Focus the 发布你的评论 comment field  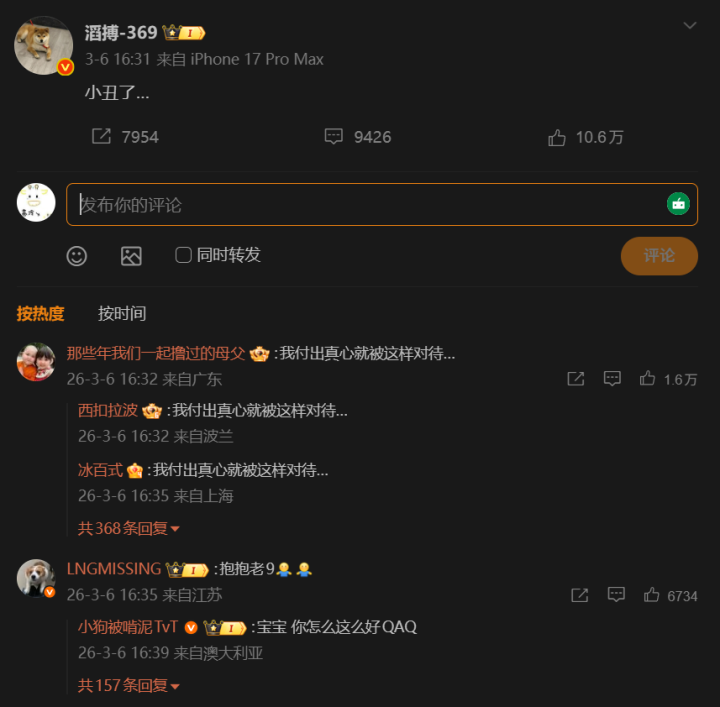pos(382,204)
